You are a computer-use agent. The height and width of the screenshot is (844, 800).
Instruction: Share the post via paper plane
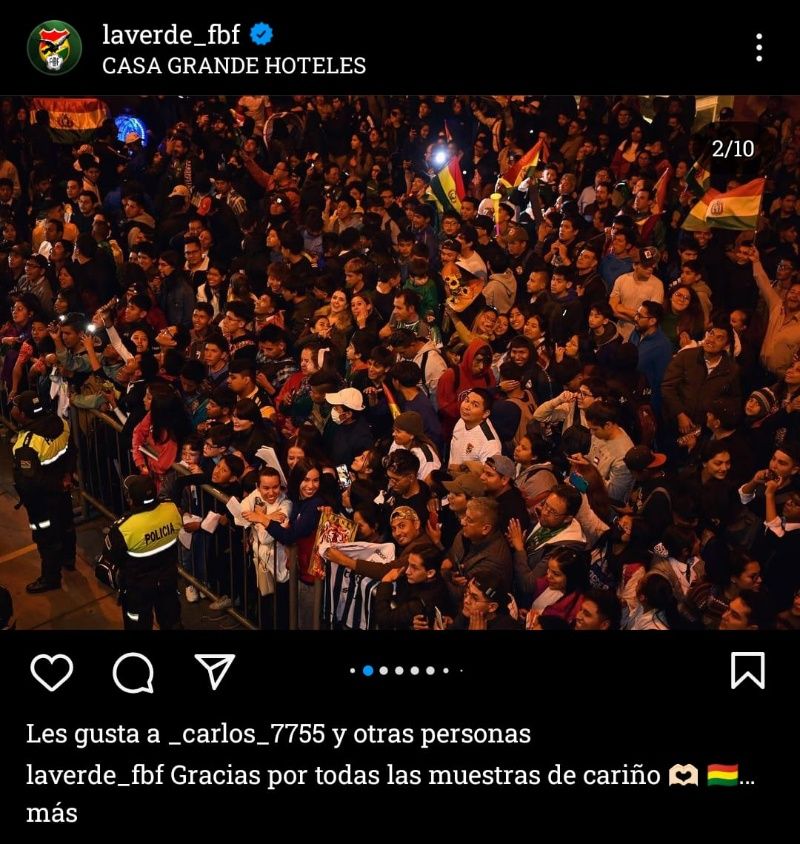pyautogui.click(x=214, y=672)
